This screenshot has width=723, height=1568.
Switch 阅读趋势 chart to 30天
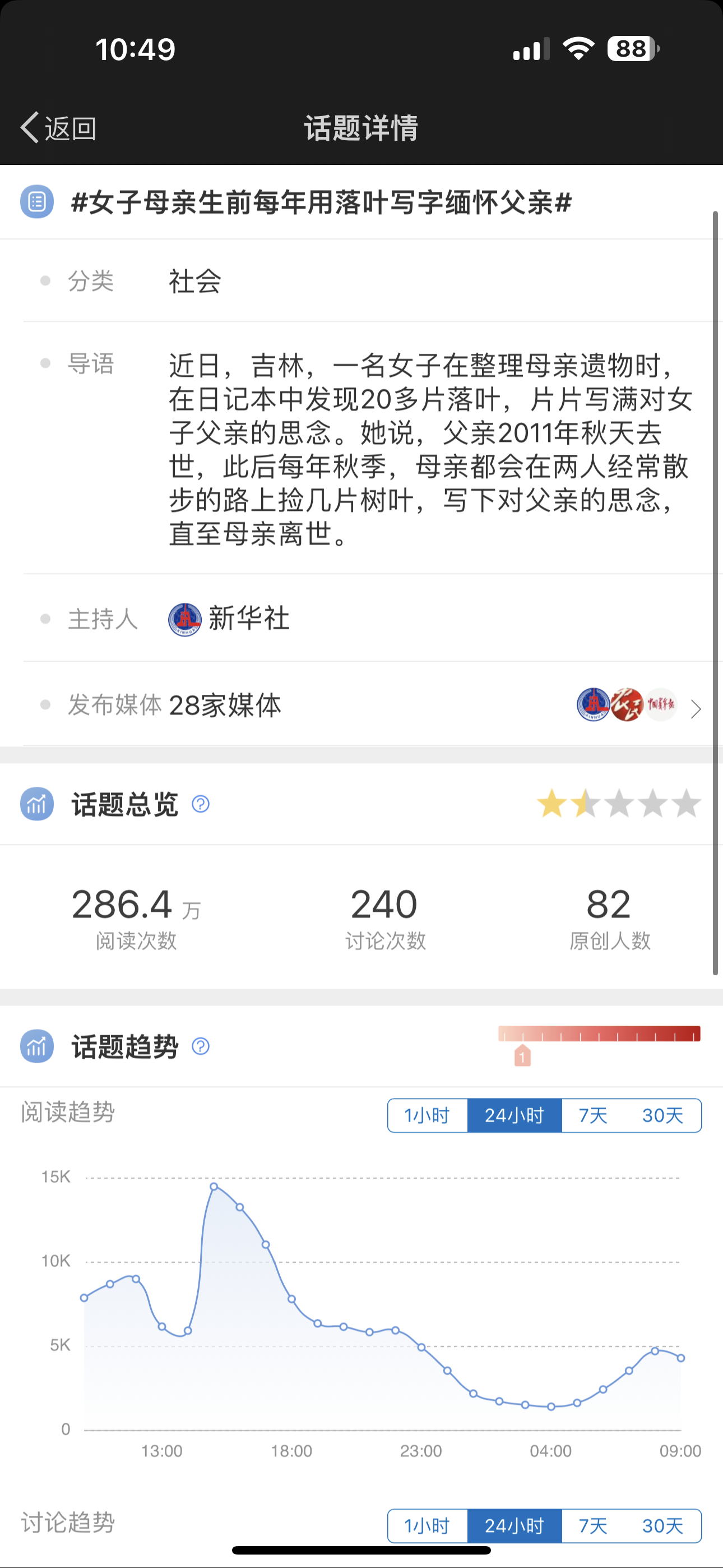tap(662, 1116)
